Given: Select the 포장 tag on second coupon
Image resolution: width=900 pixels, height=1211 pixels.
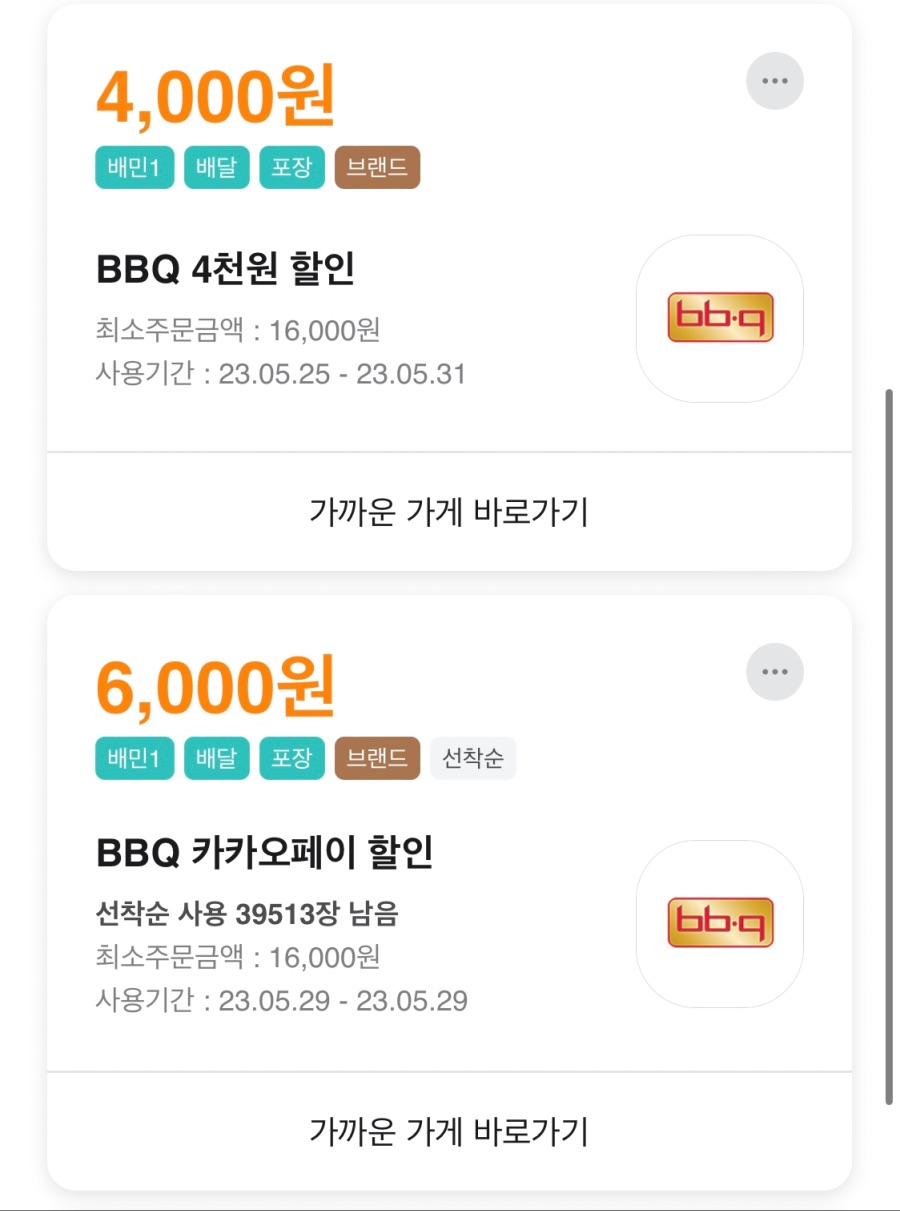Looking at the screenshot, I should [291, 758].
